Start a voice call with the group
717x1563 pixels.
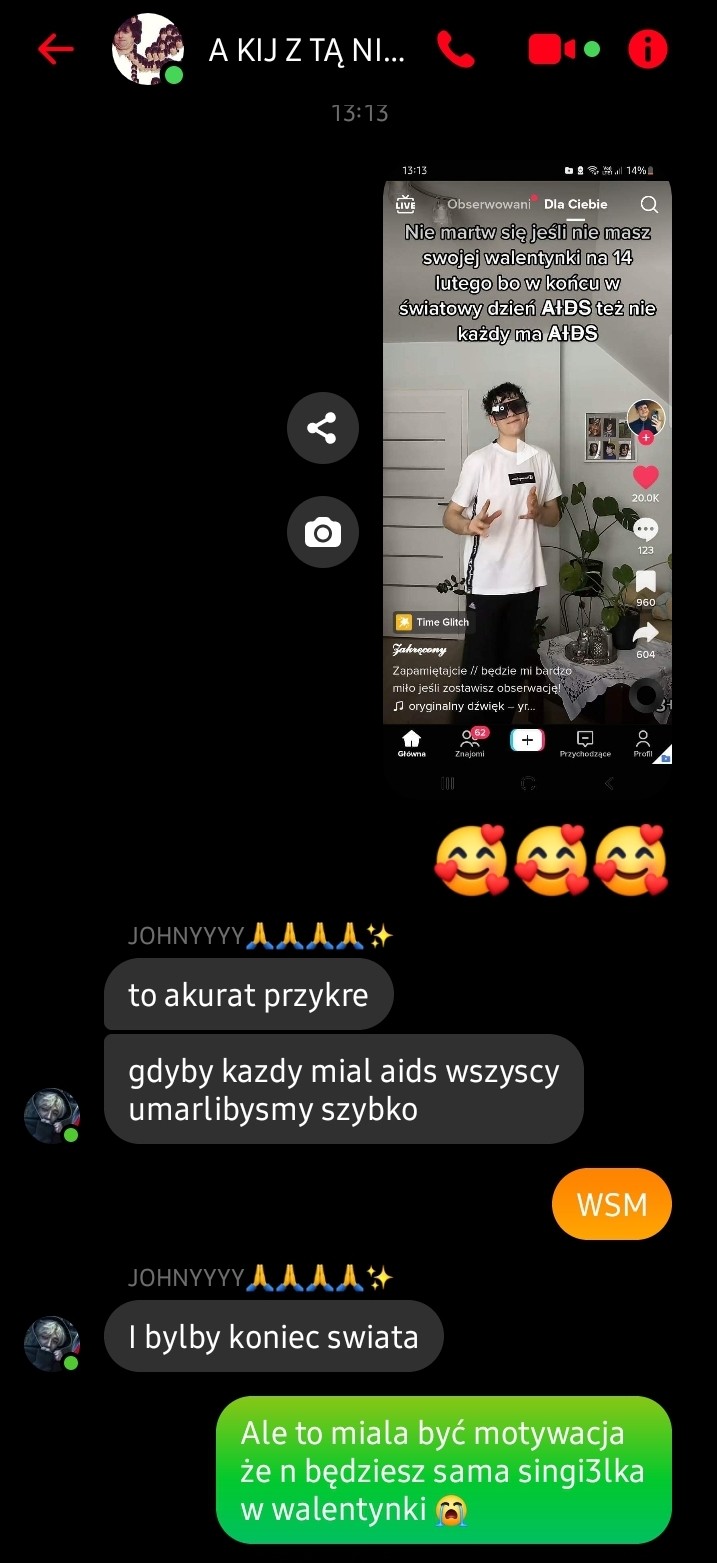click(x=456, y=49)
